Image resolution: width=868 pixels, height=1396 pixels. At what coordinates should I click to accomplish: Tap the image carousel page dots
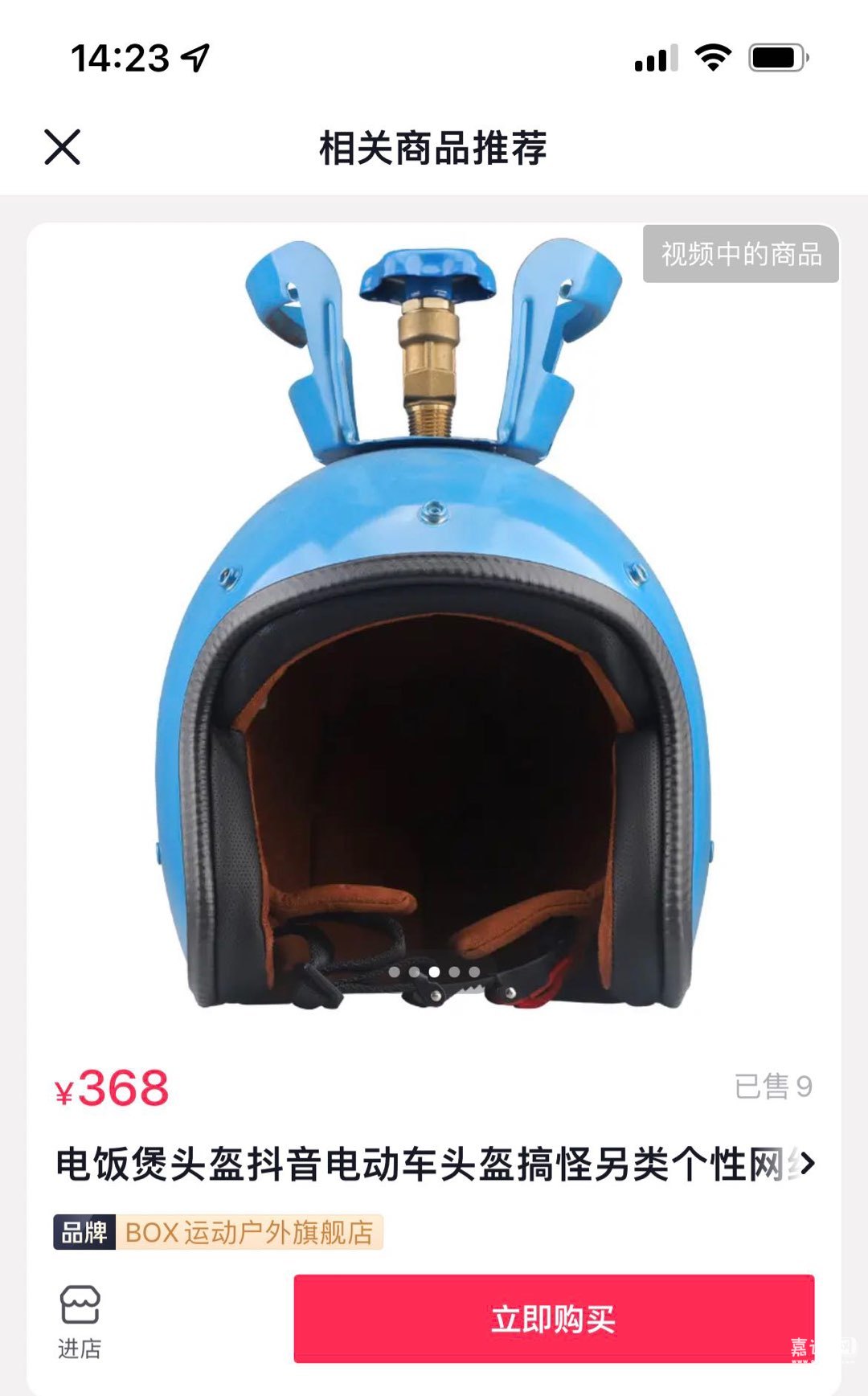434,972
